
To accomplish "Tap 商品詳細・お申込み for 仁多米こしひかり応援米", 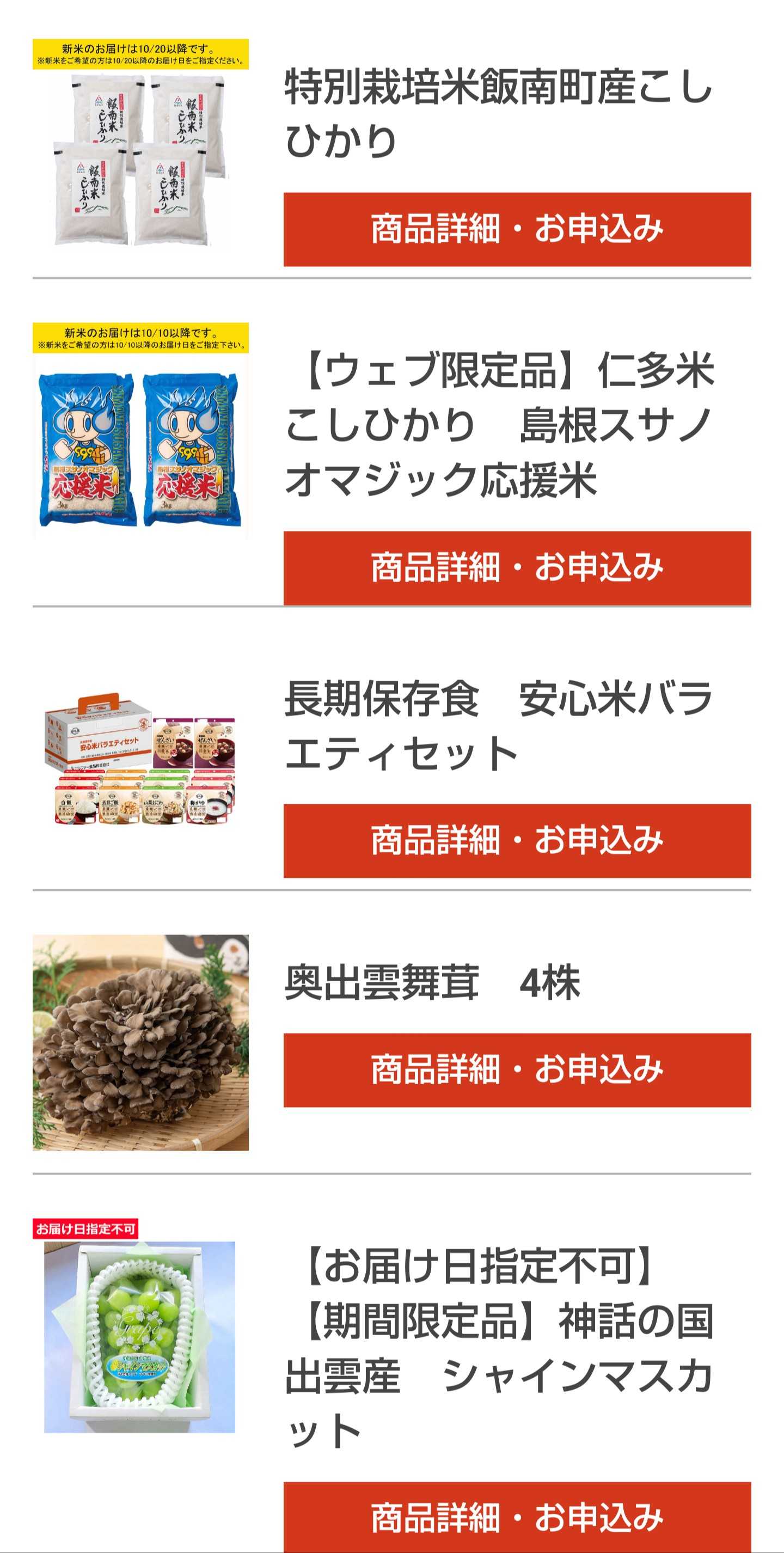I will (x=517, y=568).
